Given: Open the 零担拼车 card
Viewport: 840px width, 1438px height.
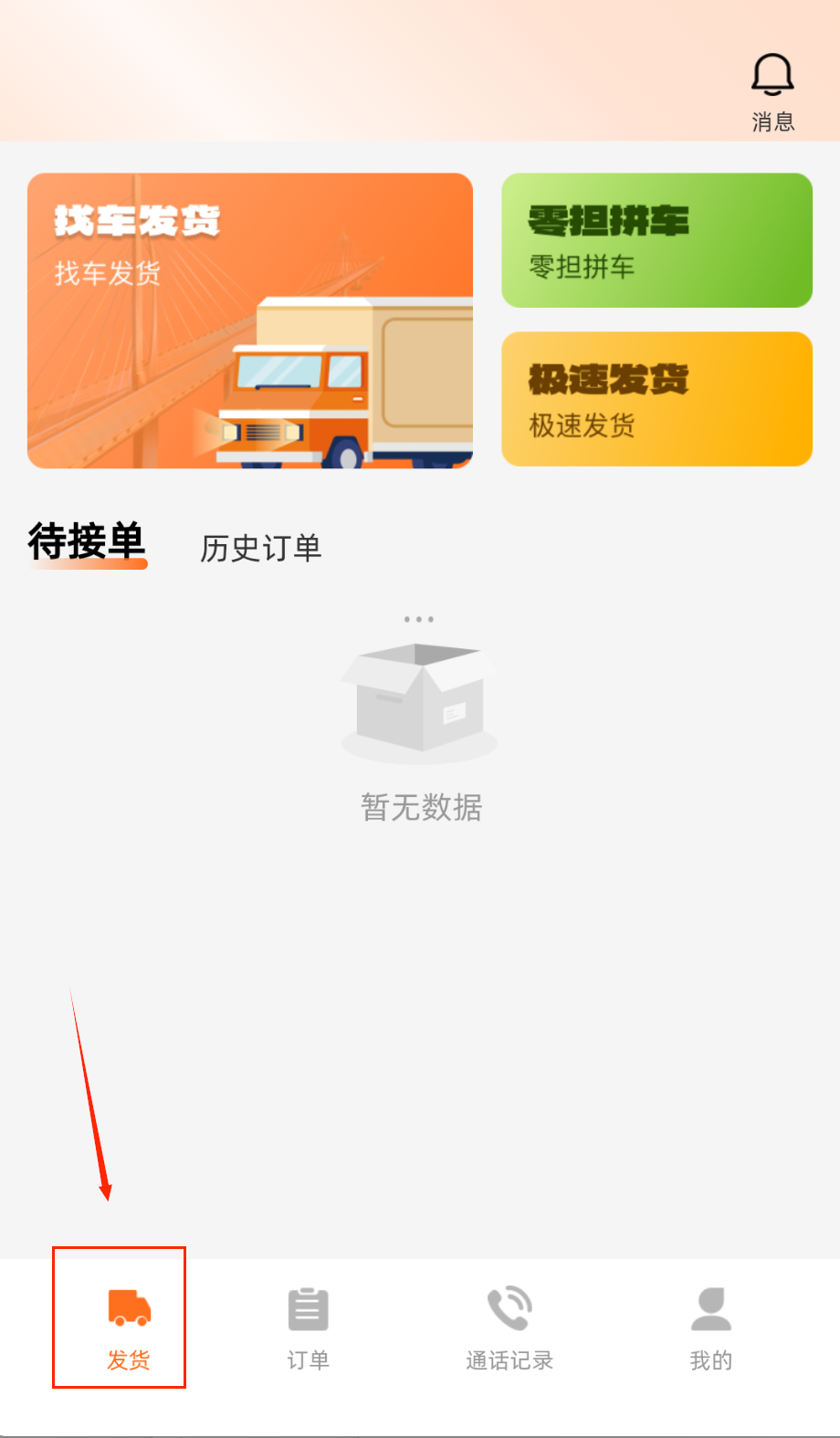Looking at the screenshot, I should [656, 240].
